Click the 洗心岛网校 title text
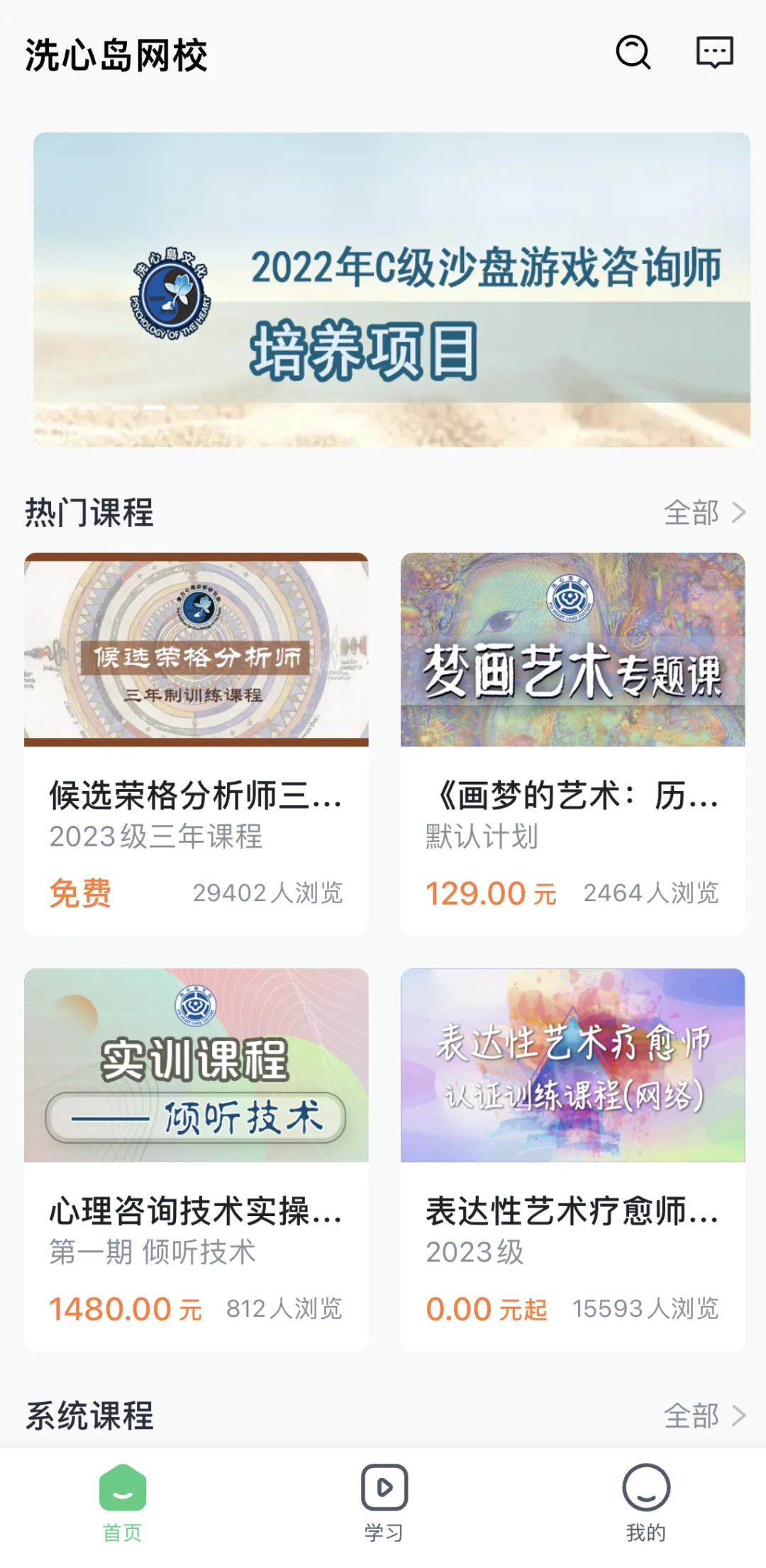This screenshot has width=766, height=1568. (x=118, y=52)
